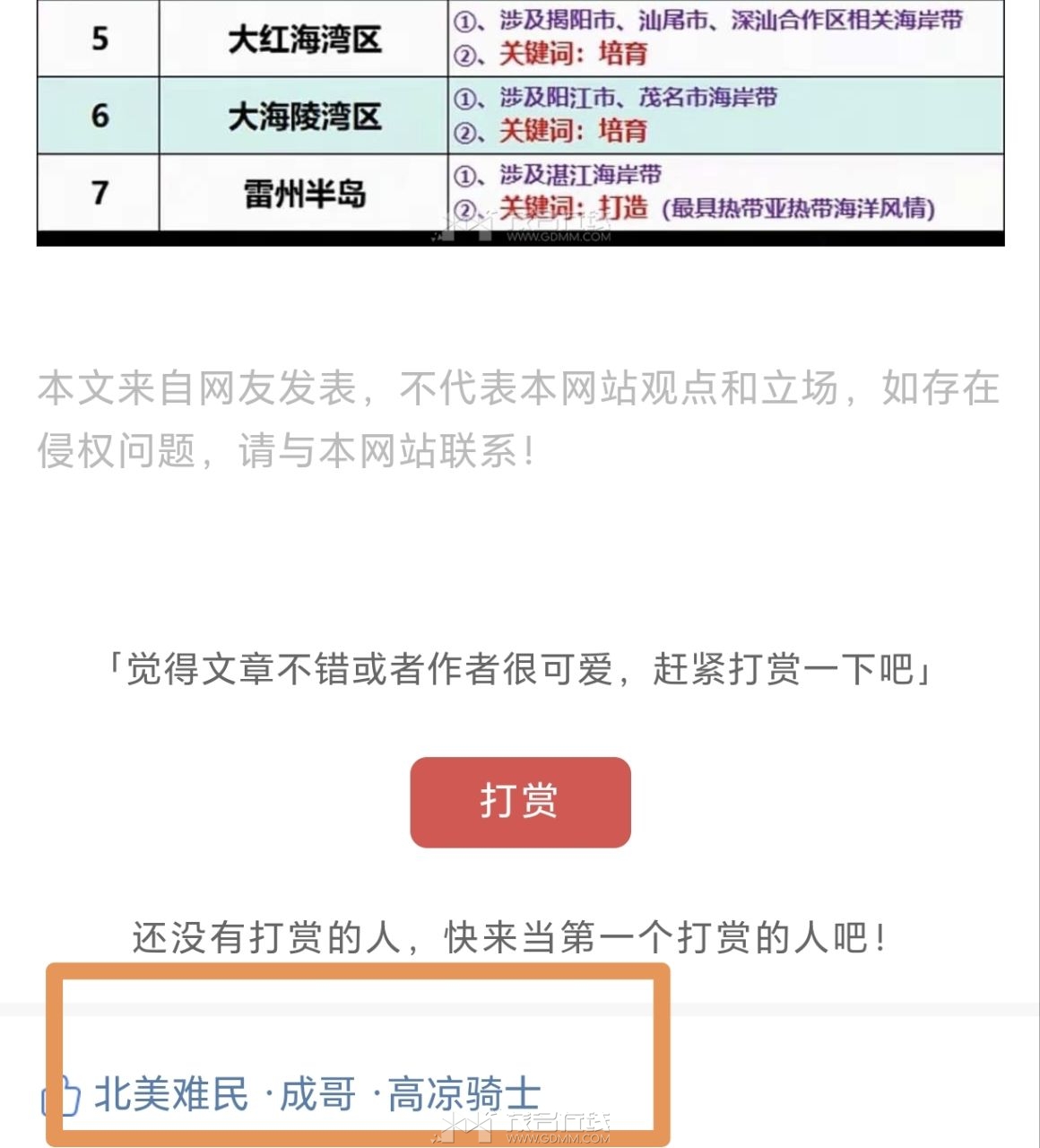The image size is (1040, 1148).
Task: Like the post with thumbs-up icon
Action: 61,1097
